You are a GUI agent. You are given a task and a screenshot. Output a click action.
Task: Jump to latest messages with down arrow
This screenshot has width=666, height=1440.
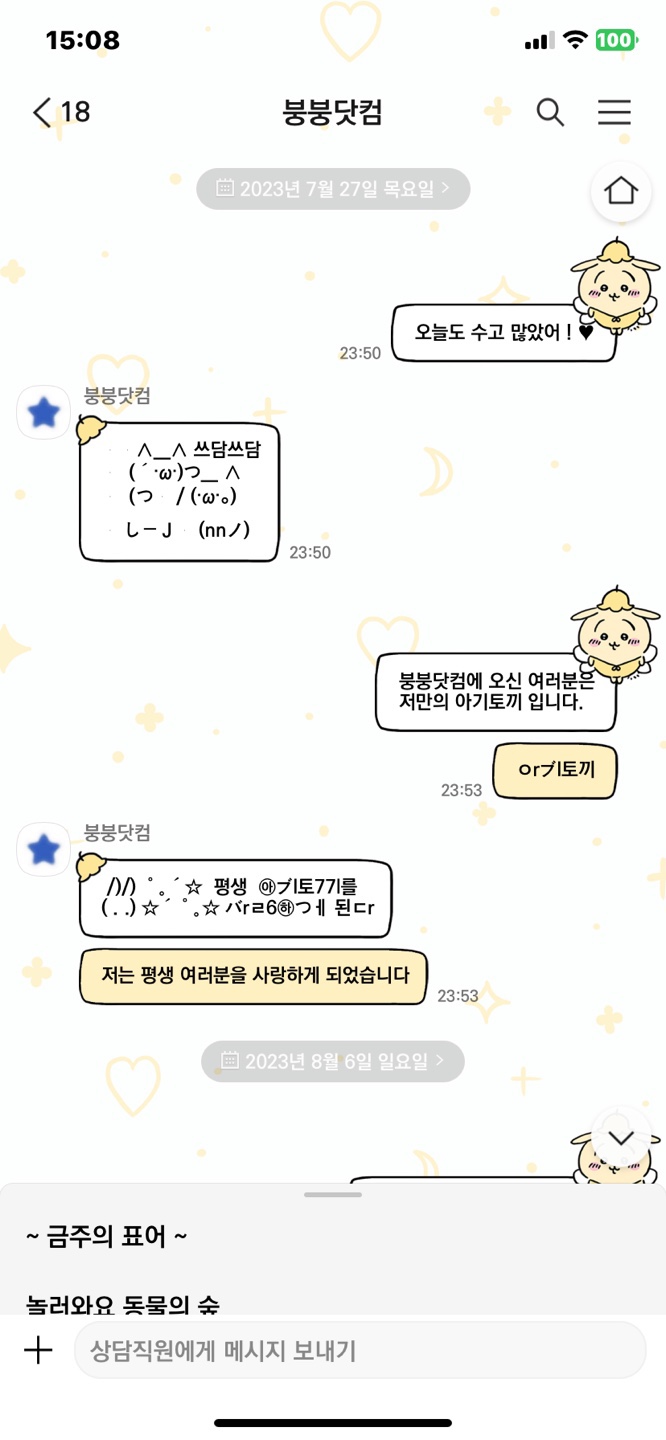pyautogui.click(x=621, y=1138)
